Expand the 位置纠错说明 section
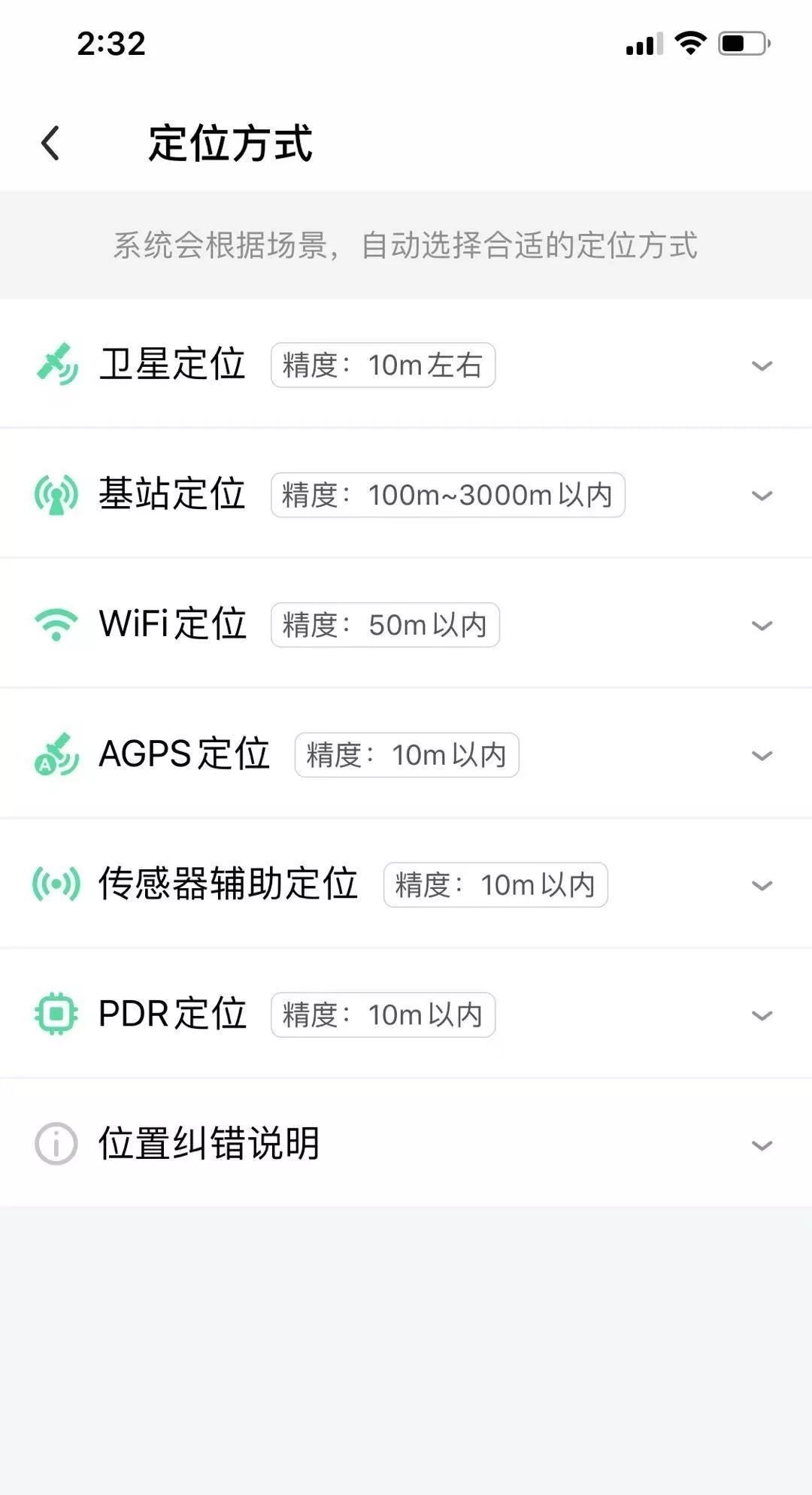 coord(762,1145)
